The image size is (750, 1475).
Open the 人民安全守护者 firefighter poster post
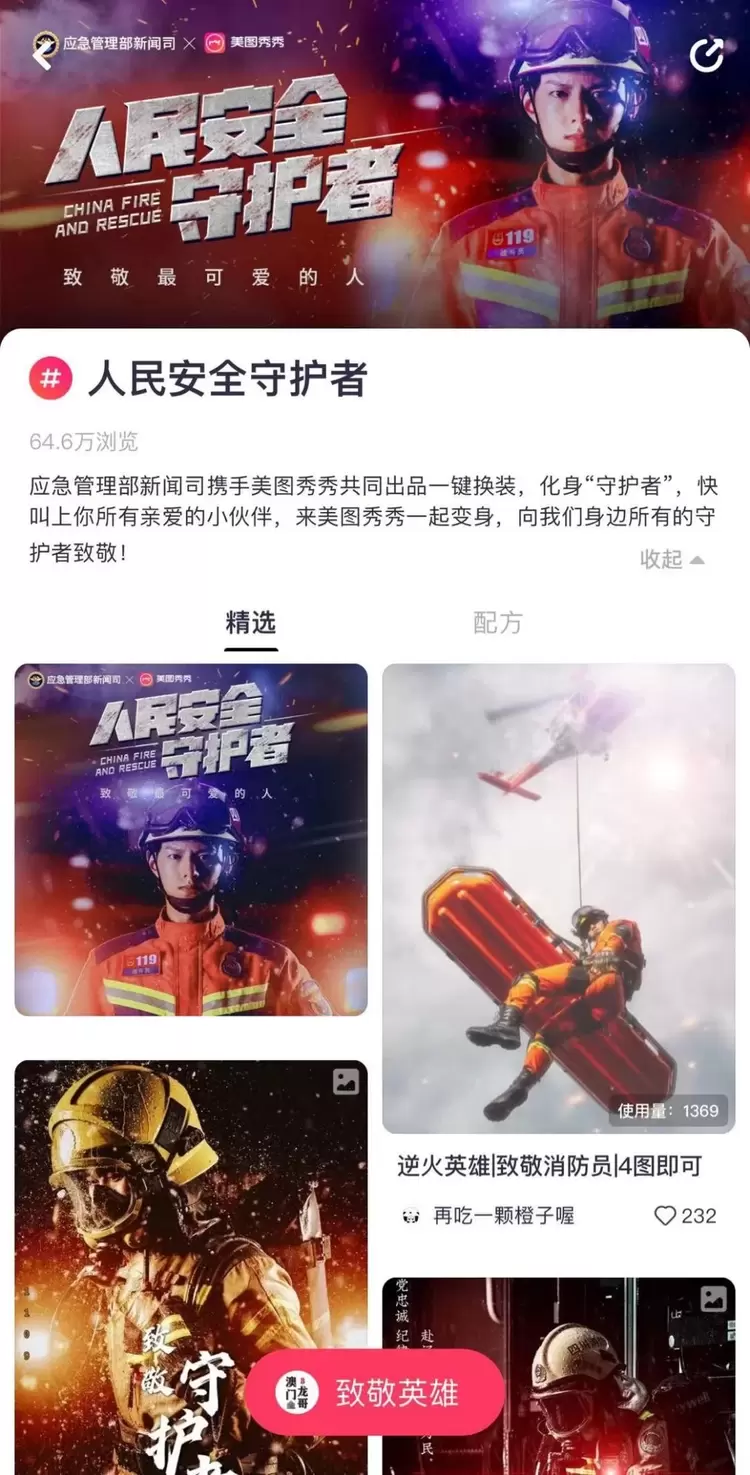pyautogui.click(x=191, y=839)
